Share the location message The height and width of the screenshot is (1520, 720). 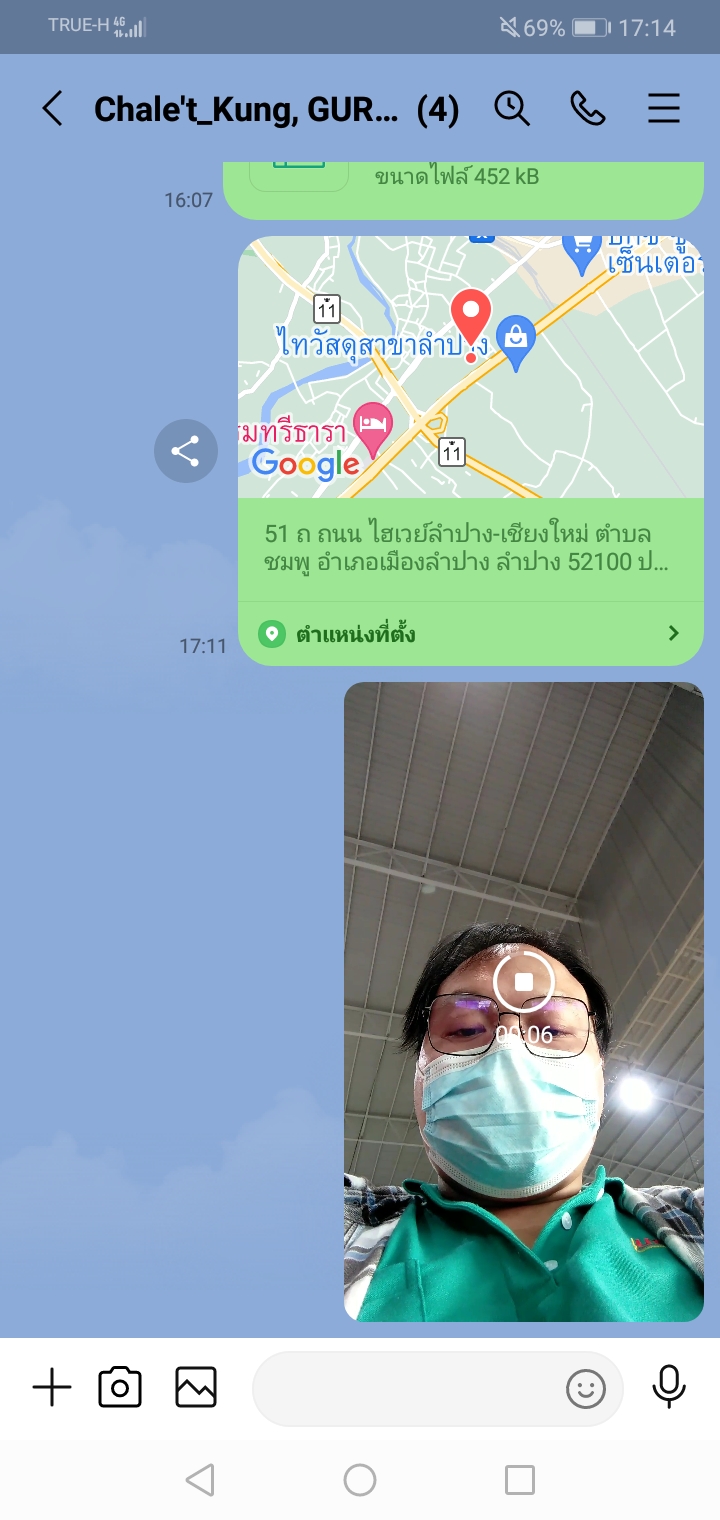pyautogui.click(x=185, y=451)
